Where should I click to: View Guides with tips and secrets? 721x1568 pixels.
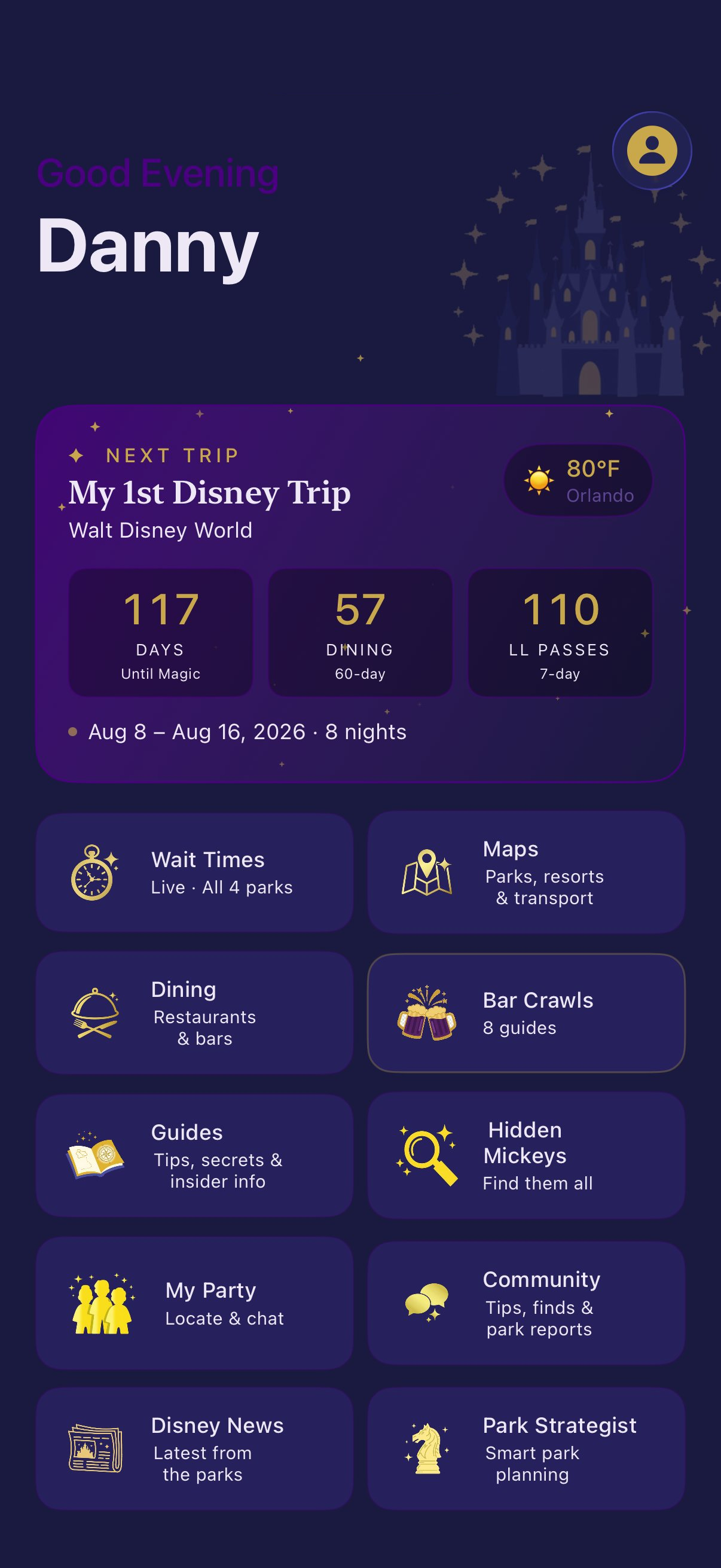tap(194, 1155)
